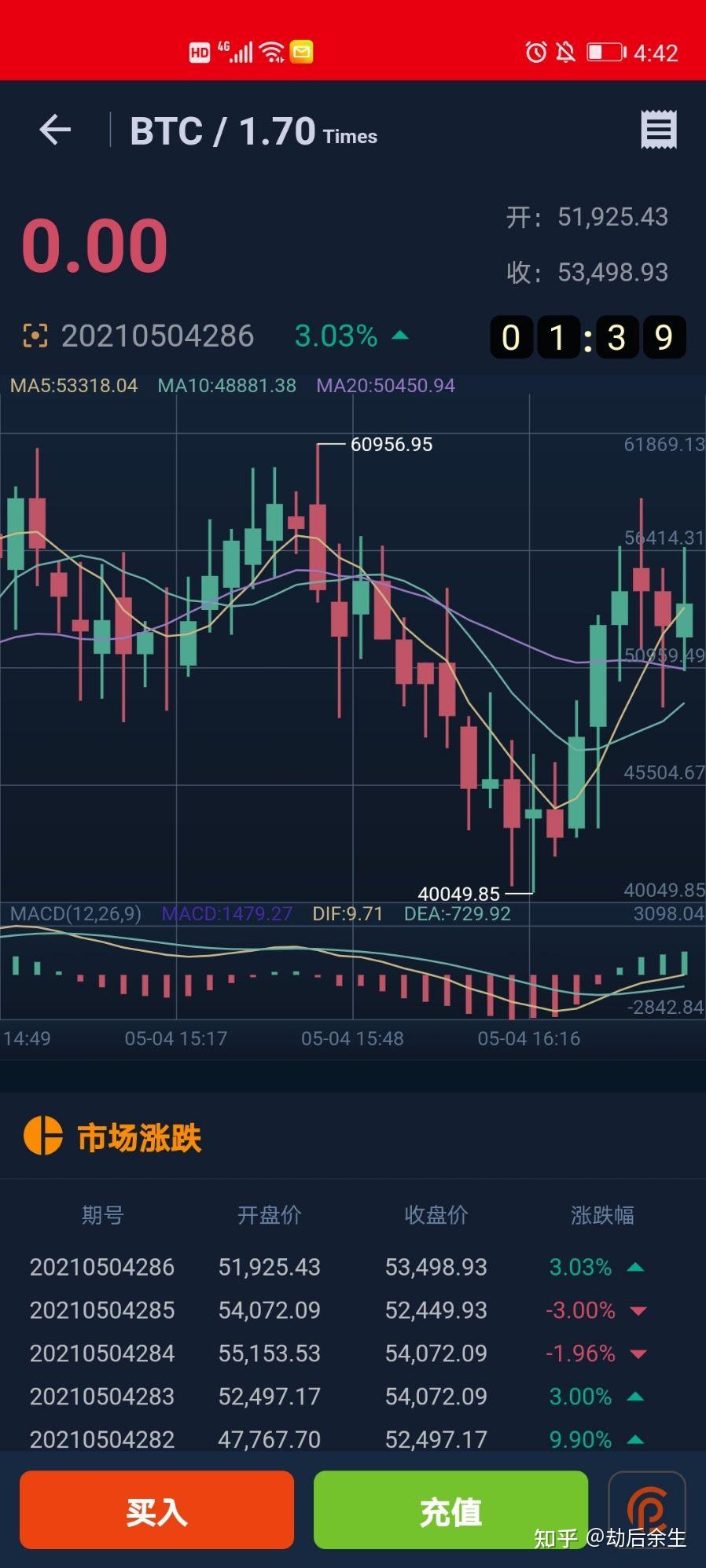Screen dimensions: 706x1568
Task: Tap the 充值 recharge button
Action: pos(450,1510)
